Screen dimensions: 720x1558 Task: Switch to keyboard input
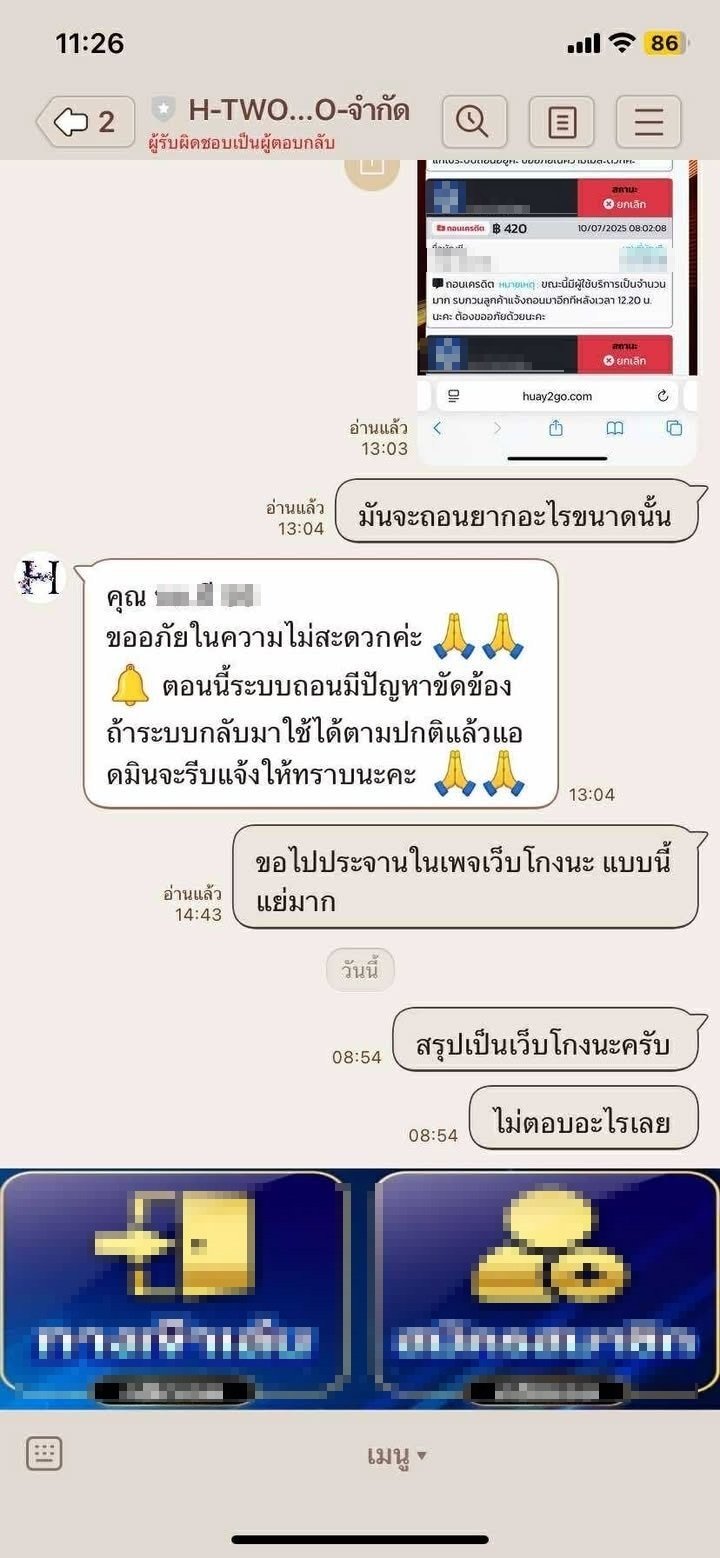pyautogui.click(x=44, y=1454)
